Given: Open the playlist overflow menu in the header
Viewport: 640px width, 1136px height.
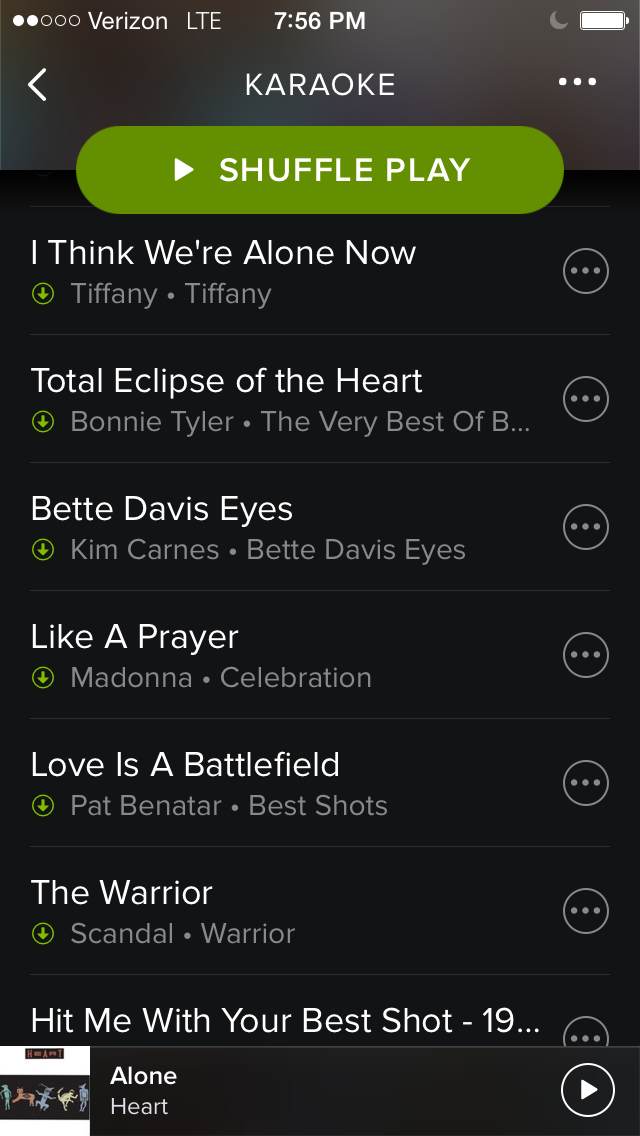Looking at the screenshot, I should (577, 83).
